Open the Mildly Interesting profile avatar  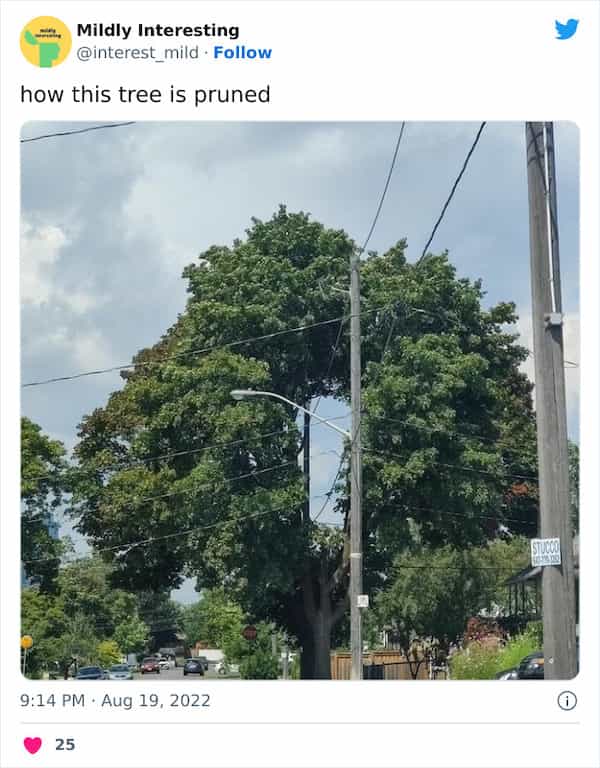coord(46,42)
